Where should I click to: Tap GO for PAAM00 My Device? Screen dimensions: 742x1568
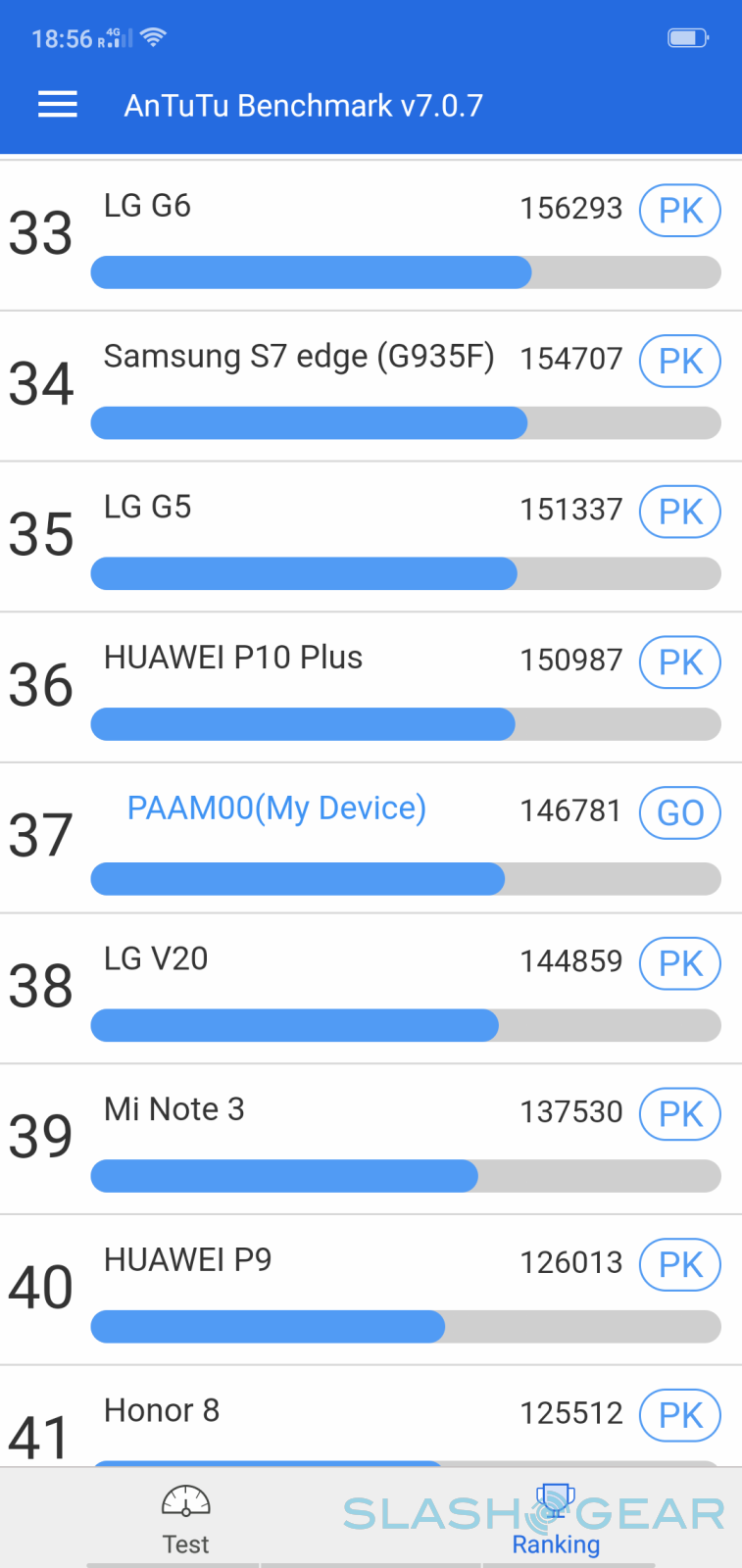[x=680, y=812]
